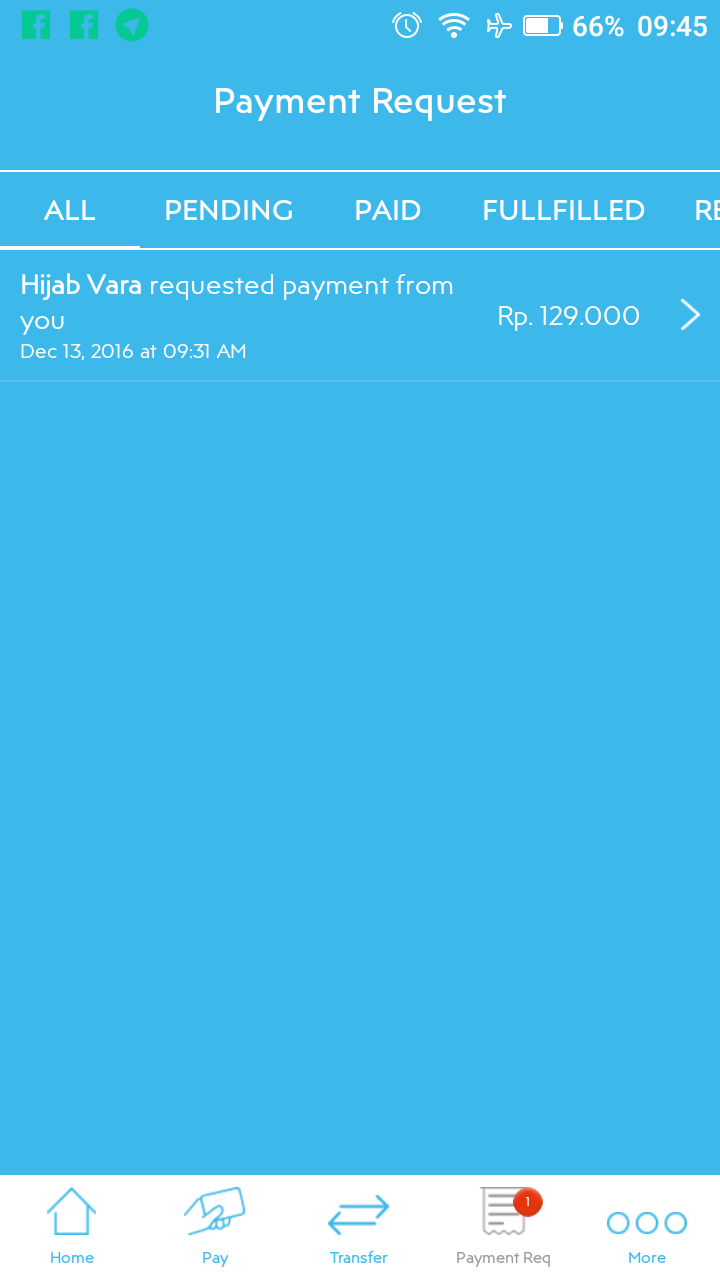The width and height of the screenshot is (720, 1280).
Task: Open the Pay section
Action: tap(215, 1227)
